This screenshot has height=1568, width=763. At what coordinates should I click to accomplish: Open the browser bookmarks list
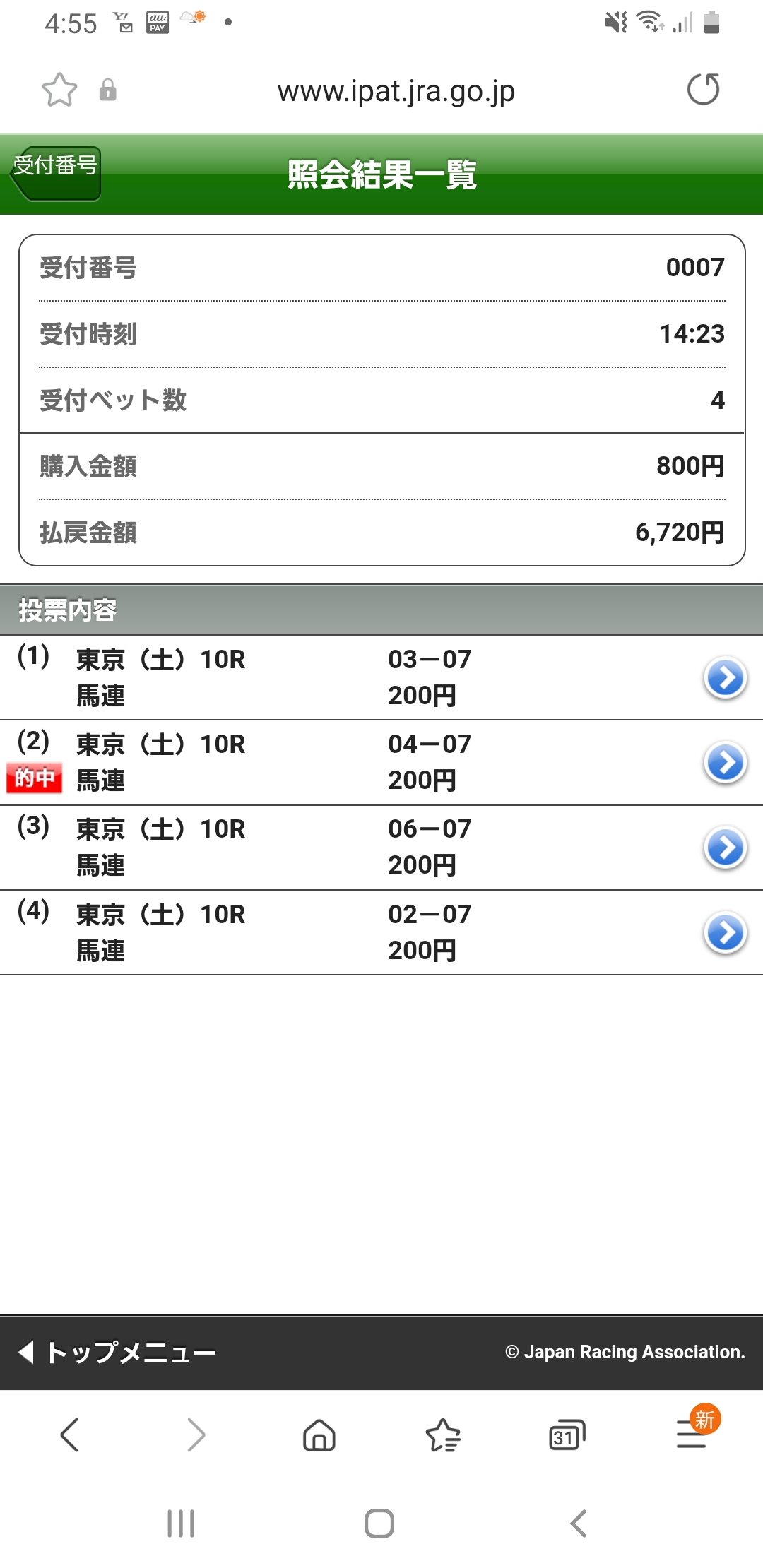443,1435
